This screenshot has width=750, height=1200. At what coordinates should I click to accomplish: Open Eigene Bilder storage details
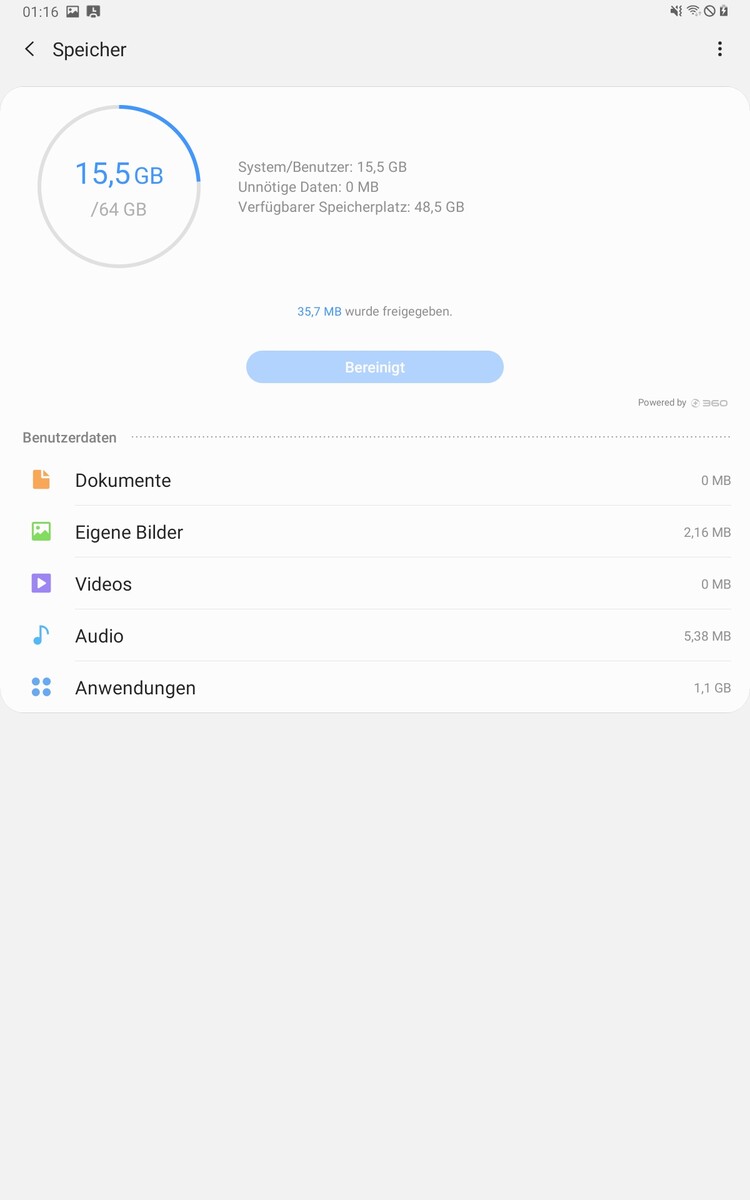375,532
